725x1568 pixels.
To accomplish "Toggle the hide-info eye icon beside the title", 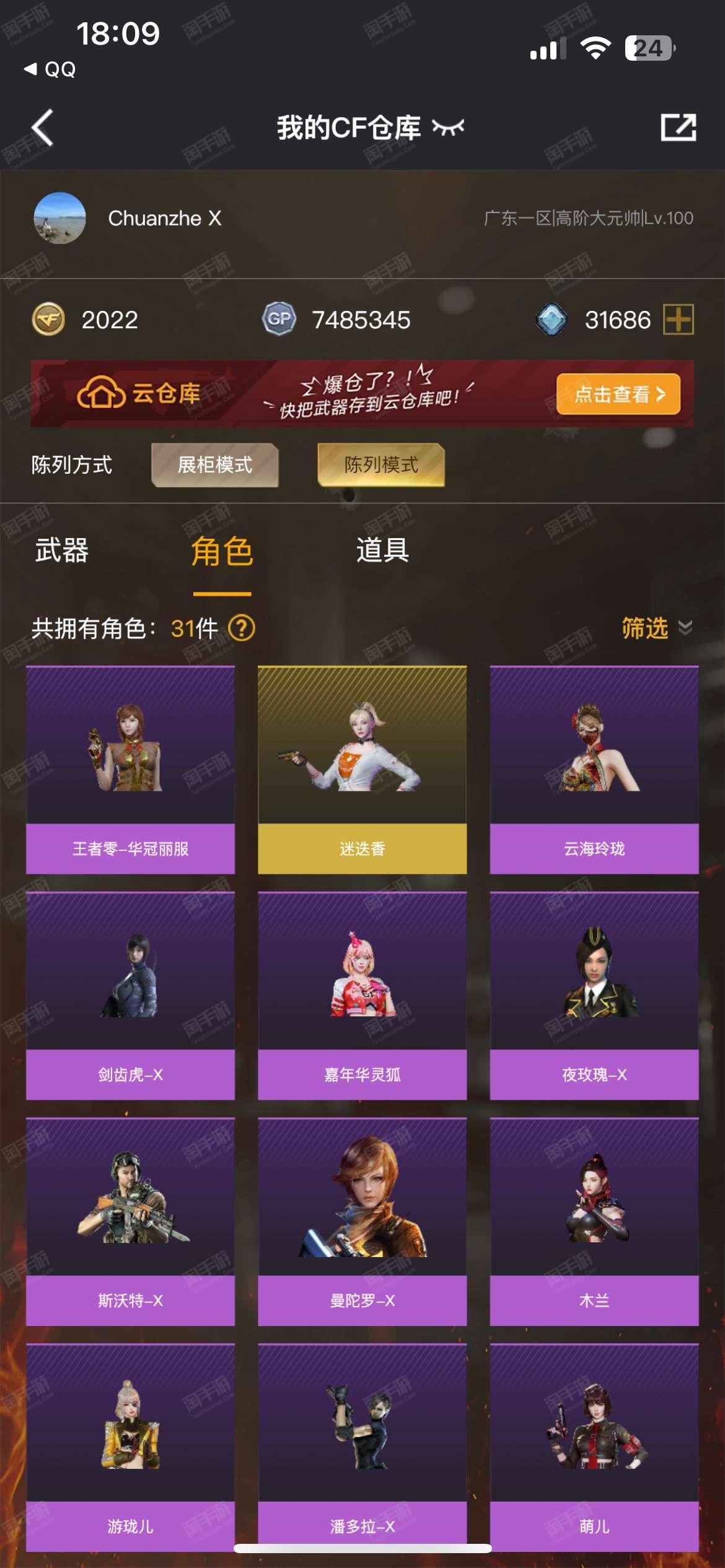I will [448, 128].
